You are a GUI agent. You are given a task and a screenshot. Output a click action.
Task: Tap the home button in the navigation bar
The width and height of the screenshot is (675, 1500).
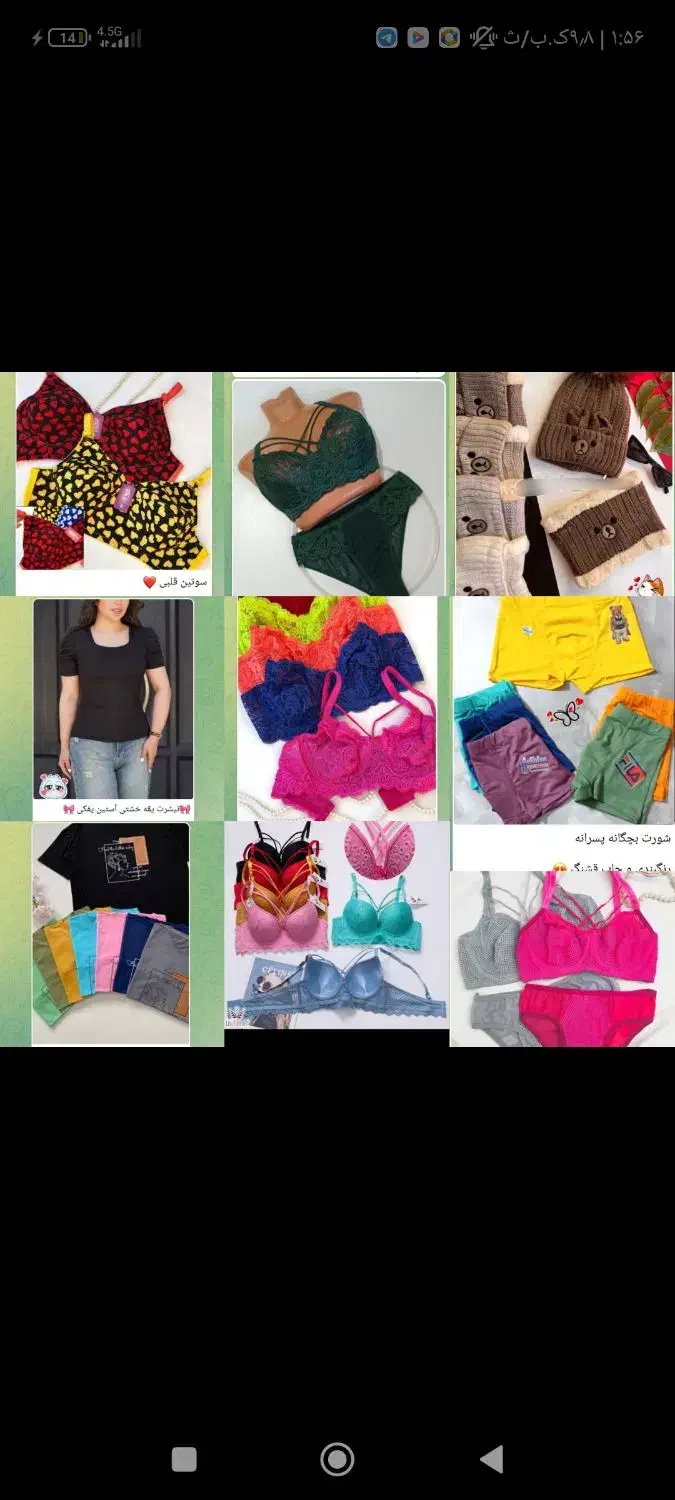337,1459
